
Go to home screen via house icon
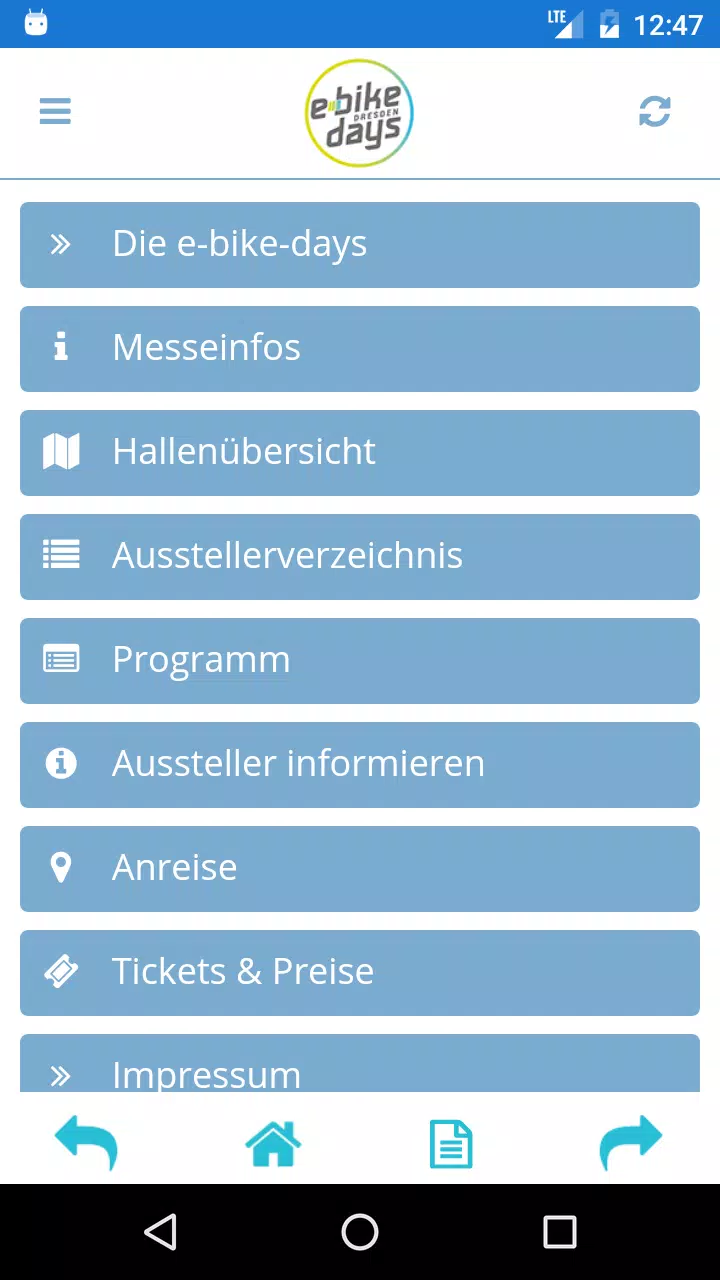coord(273,1142)
